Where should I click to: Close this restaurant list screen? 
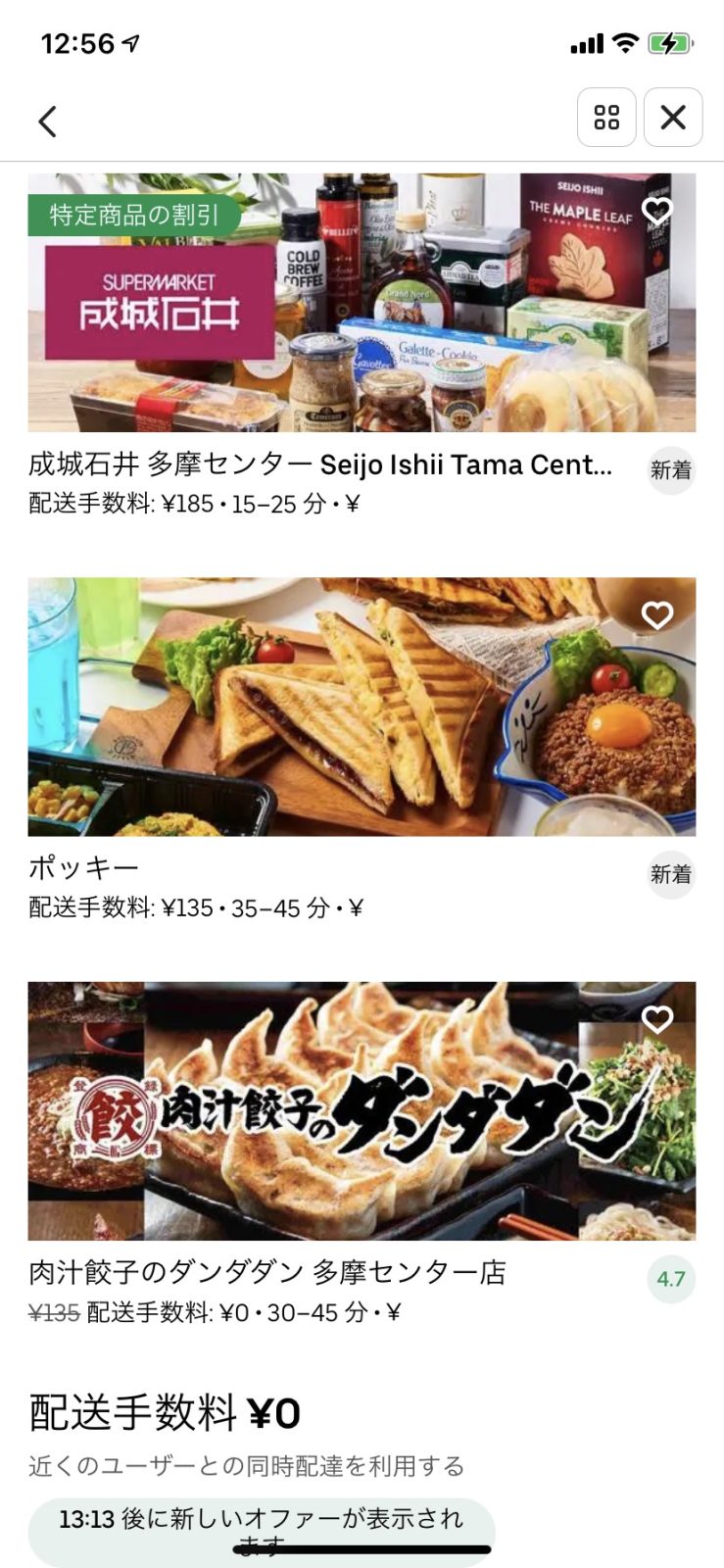pyautogui.click(x=673, y=118)
